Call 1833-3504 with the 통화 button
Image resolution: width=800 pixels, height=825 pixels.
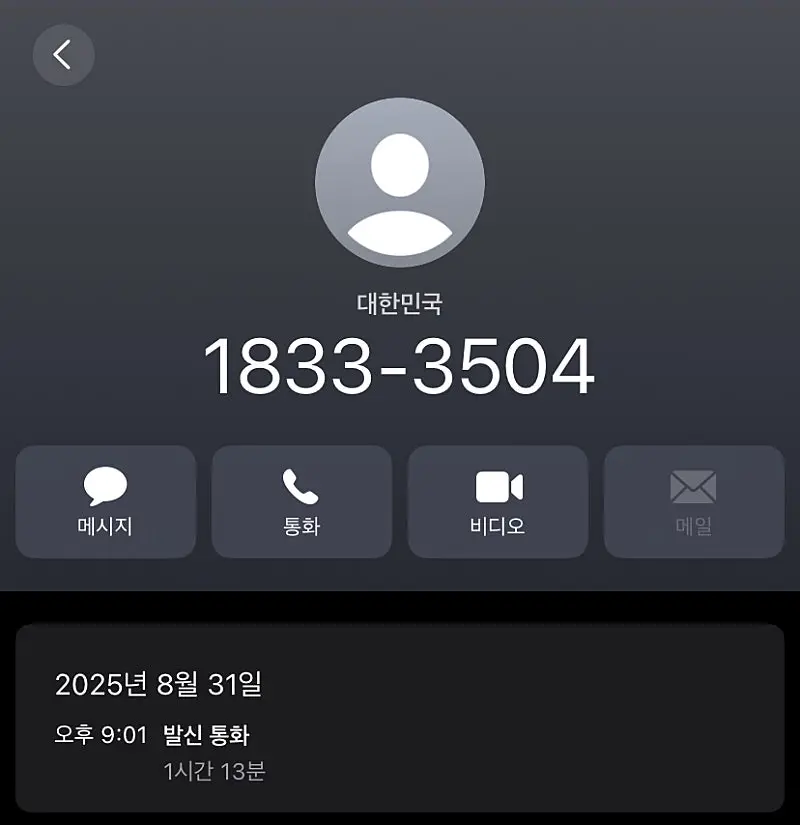click(302, 501)
